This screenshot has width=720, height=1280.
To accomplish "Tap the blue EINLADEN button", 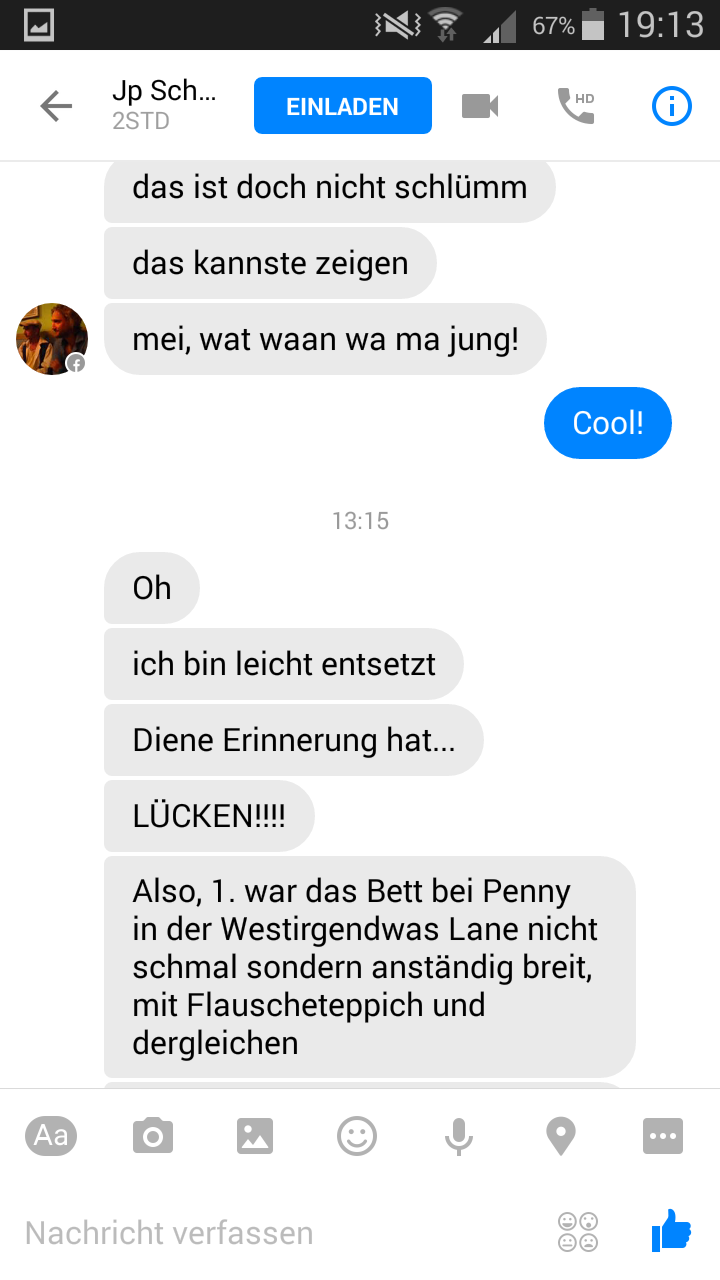I will point(343,106).
